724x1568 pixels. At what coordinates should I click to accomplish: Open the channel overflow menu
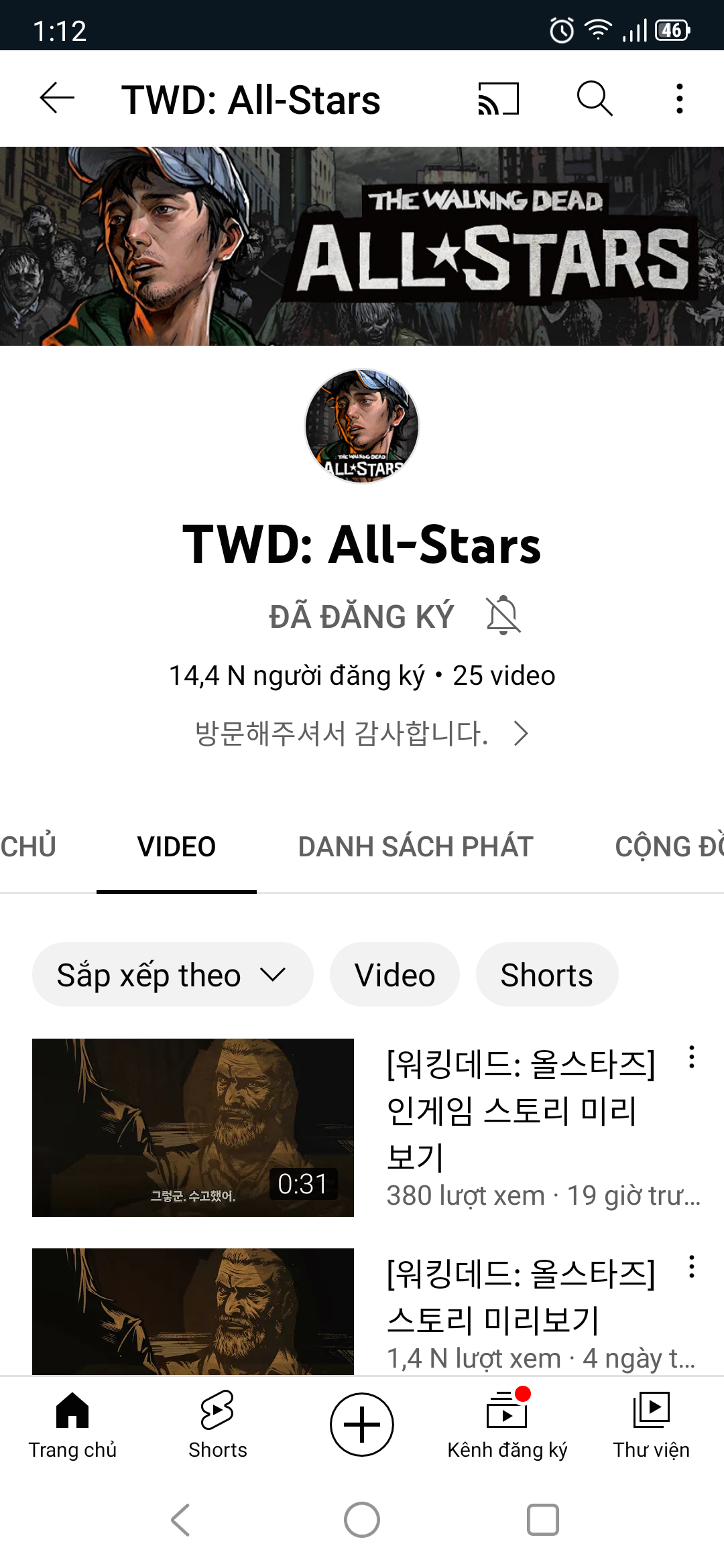coord(680,99)
